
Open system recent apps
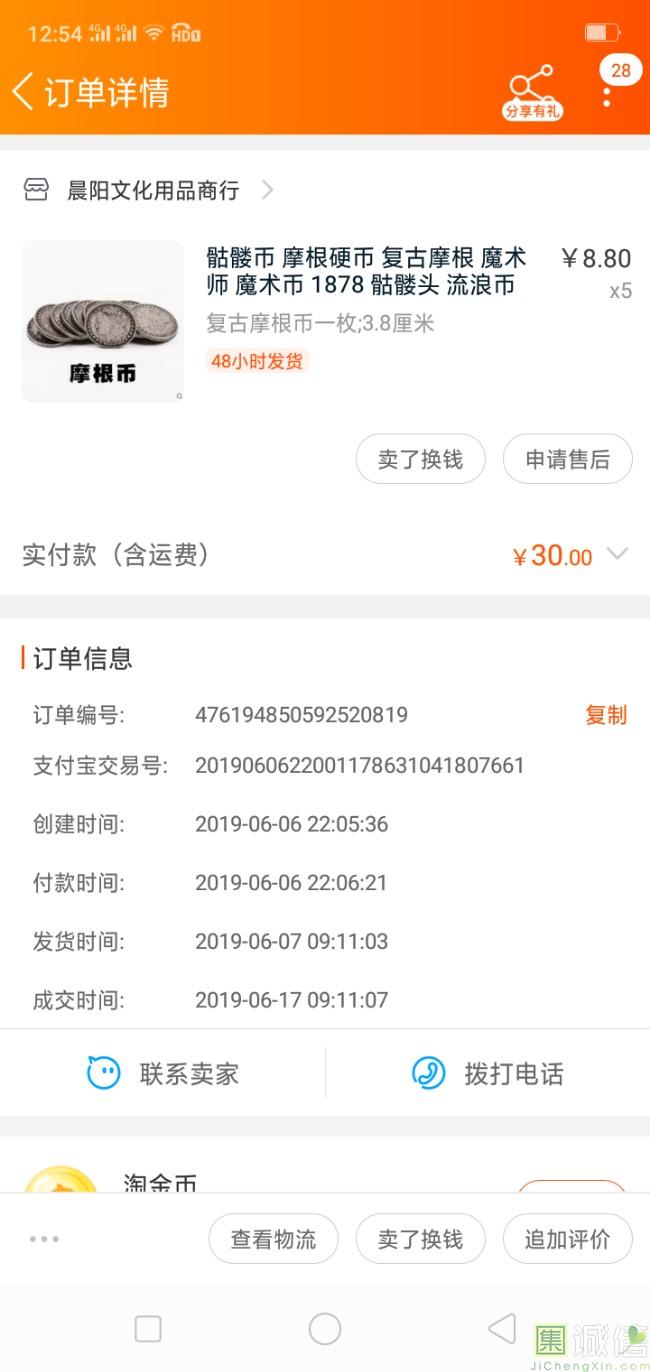(x=148, y=1329)
